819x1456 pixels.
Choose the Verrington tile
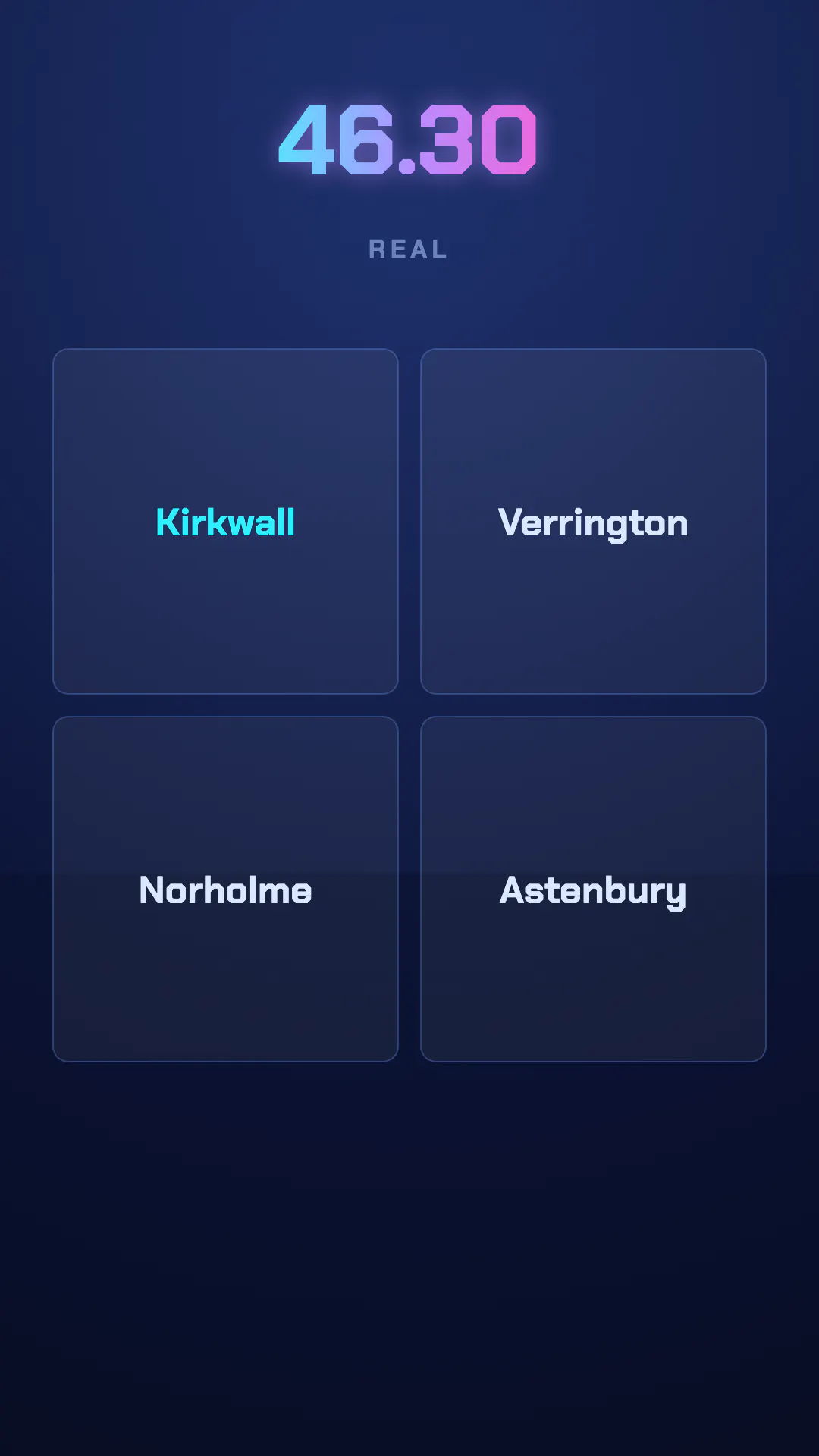[593, 521]
